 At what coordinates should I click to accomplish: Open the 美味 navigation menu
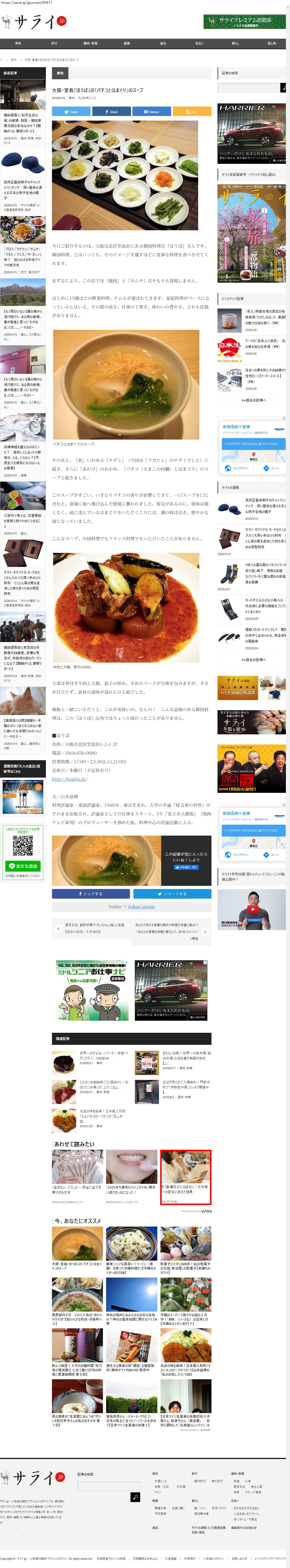pos(18,43)
